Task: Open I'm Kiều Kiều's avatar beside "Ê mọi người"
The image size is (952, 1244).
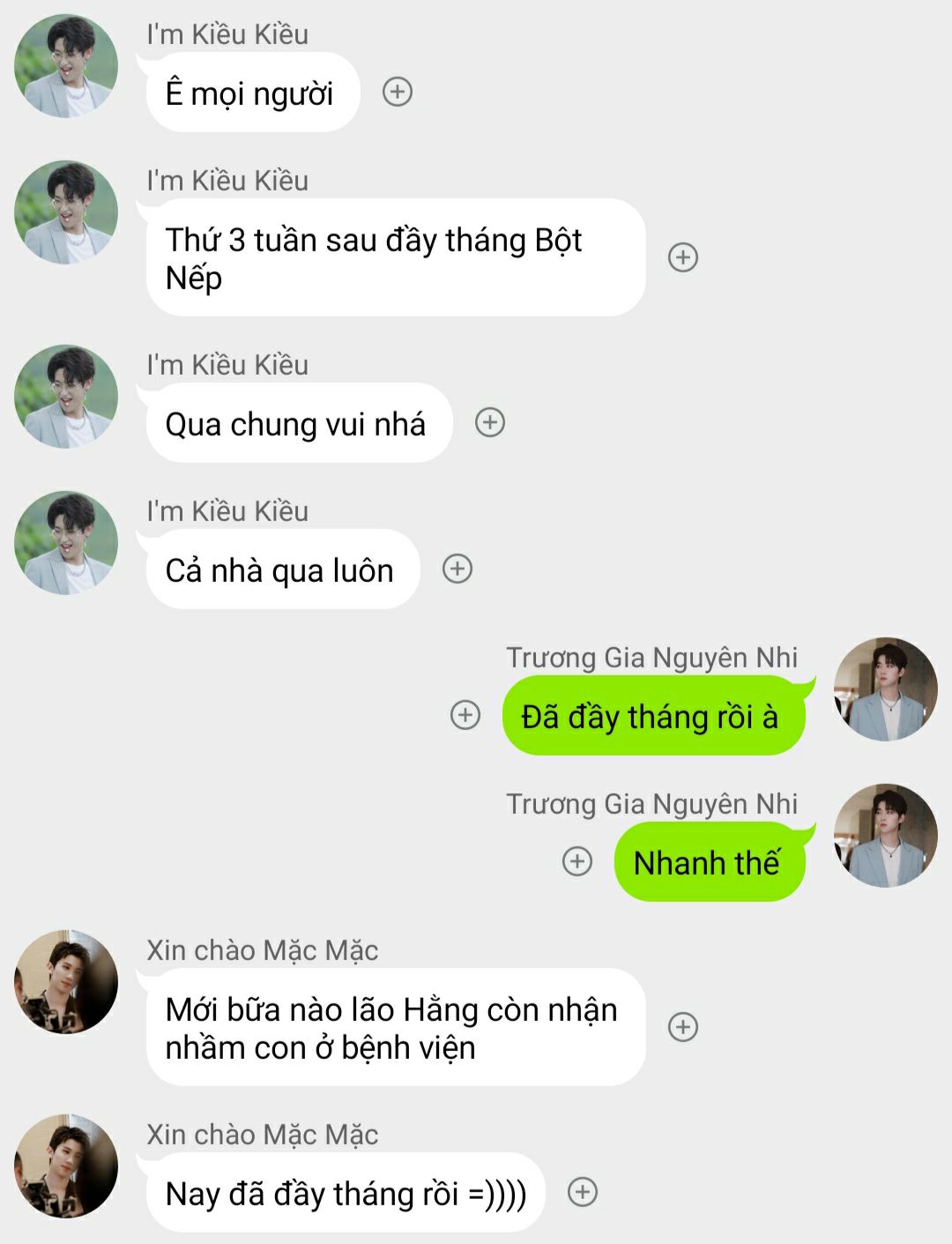Action: coord(66,66)
